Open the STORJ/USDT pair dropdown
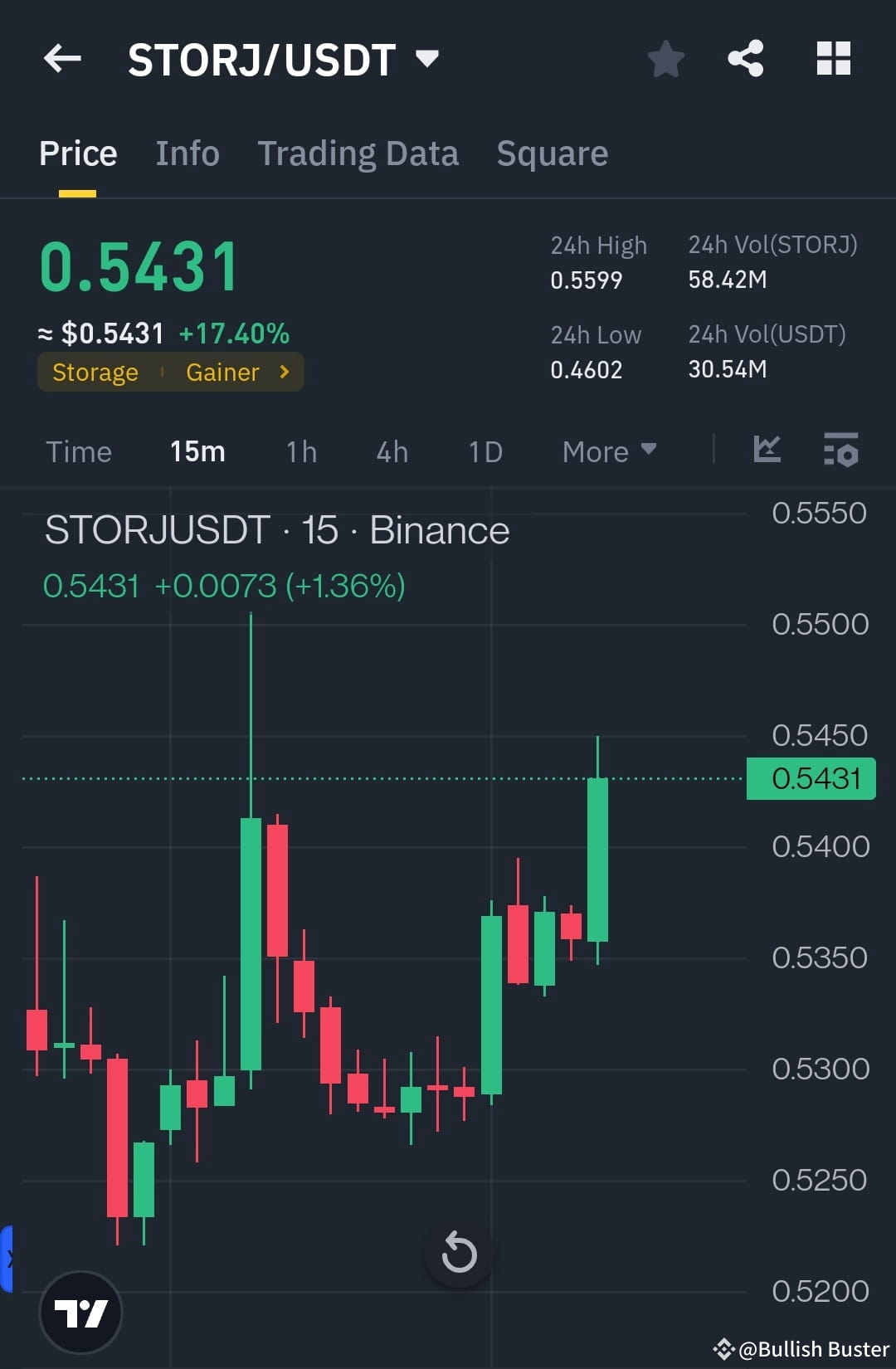The height and width of the screenshot is (1369, 896). coord(426,59)
